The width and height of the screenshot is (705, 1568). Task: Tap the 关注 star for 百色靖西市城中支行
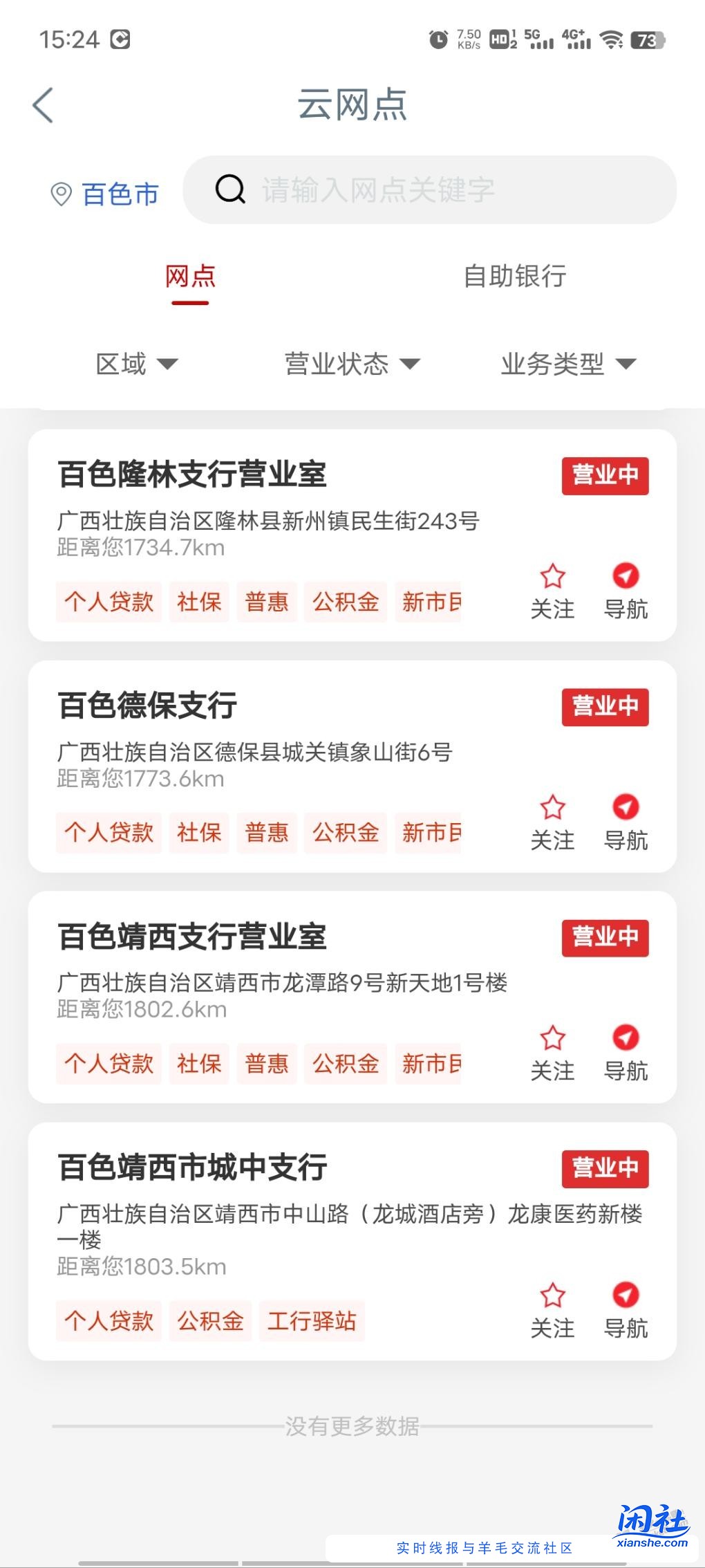(552, 1297)
